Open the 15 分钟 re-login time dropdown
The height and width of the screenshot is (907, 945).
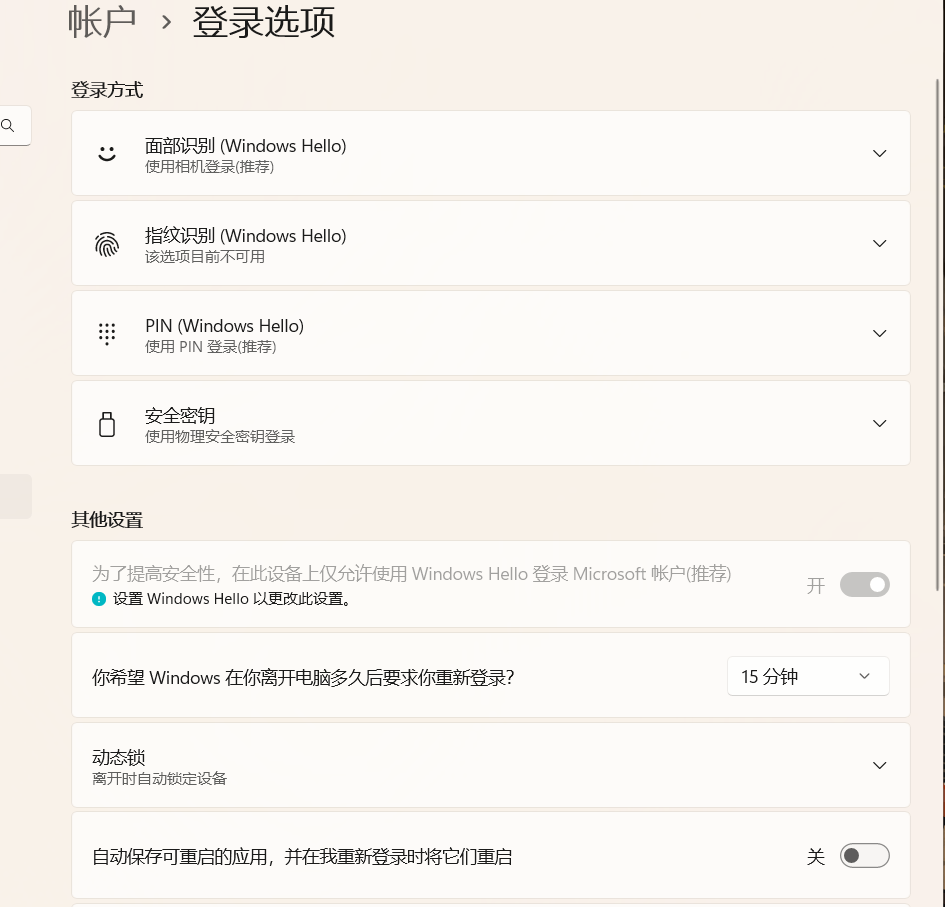point(807,677)
